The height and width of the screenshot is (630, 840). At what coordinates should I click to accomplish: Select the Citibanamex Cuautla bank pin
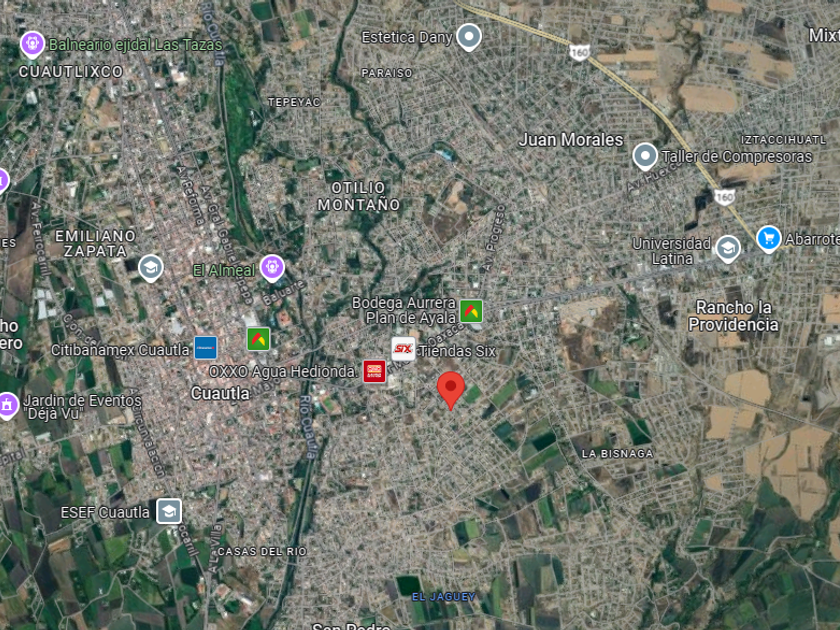pyautogui.click(x=206, y=348)
